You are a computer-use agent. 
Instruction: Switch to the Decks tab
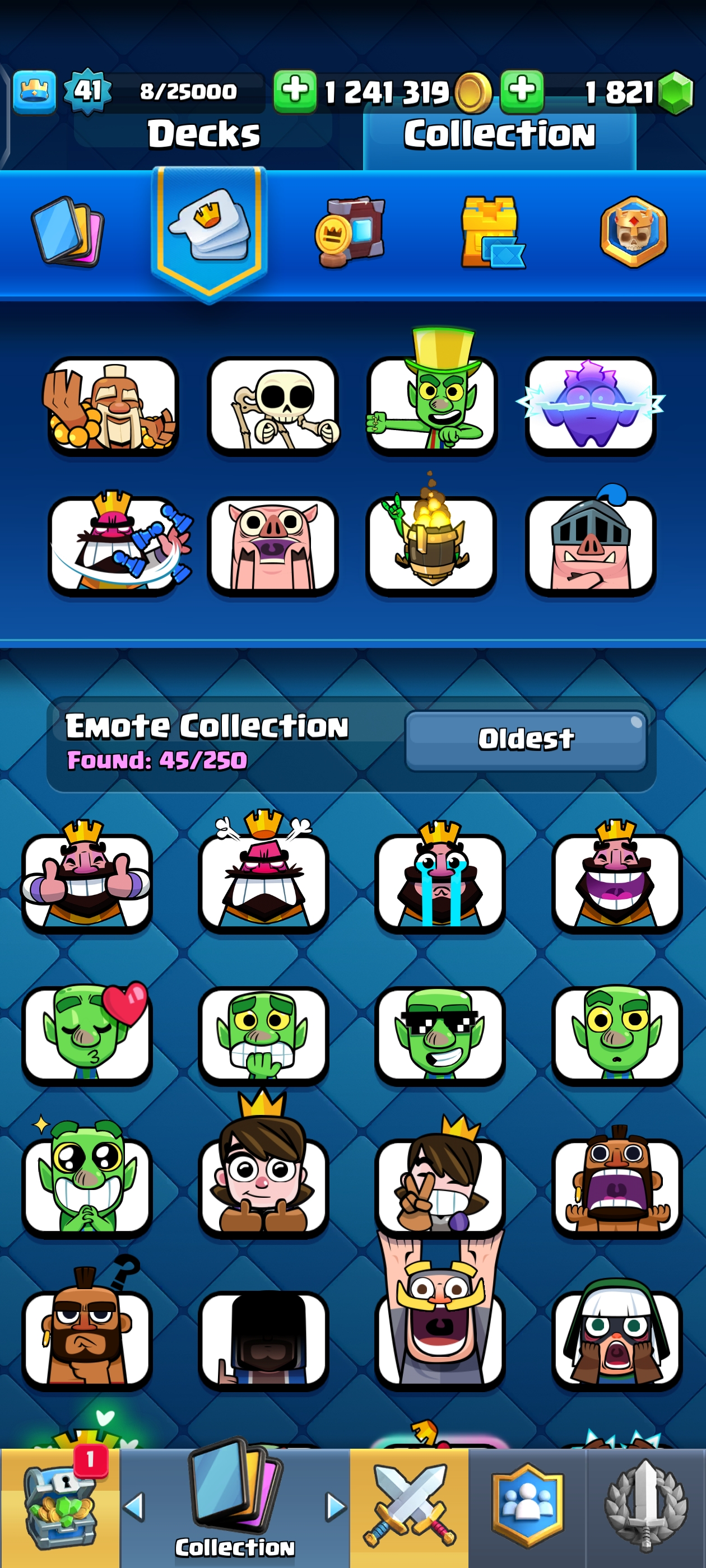[x=203, y=134]
